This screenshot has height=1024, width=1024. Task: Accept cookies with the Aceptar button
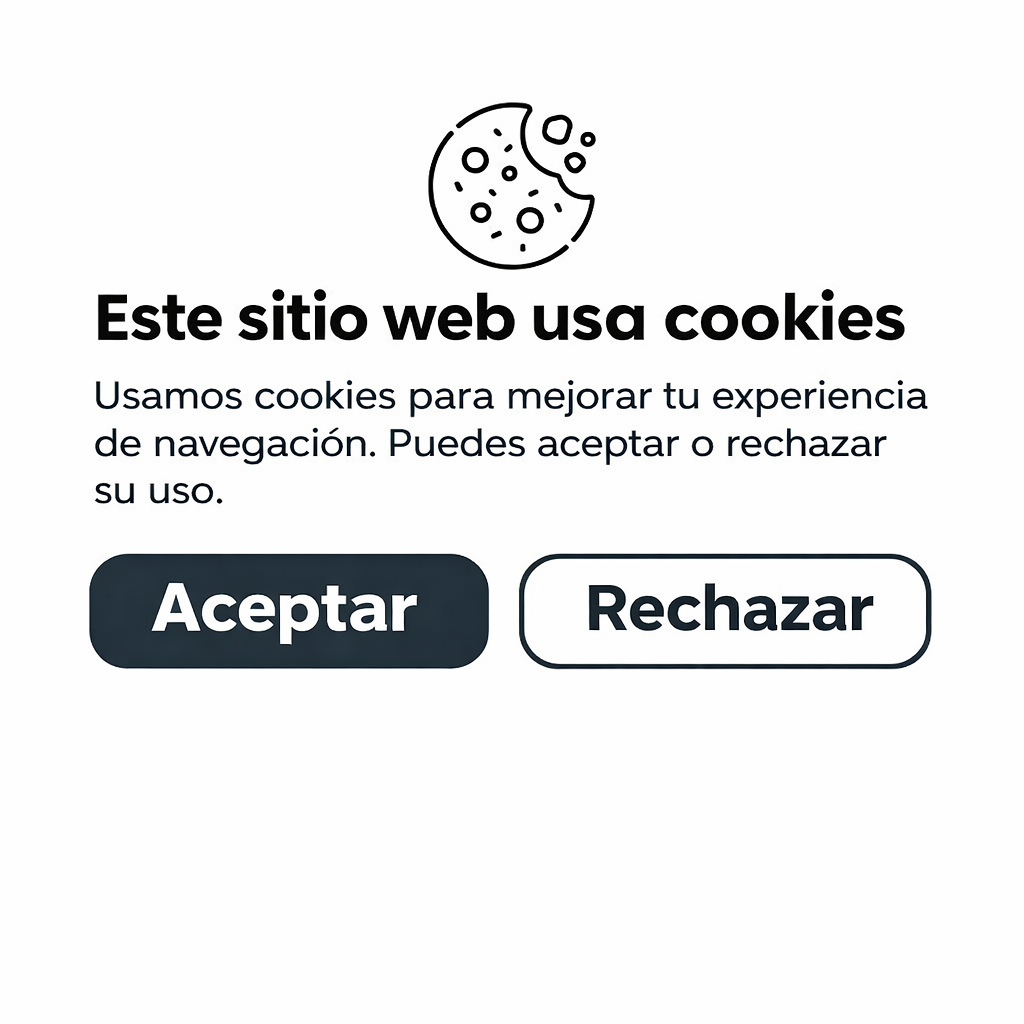289,610
